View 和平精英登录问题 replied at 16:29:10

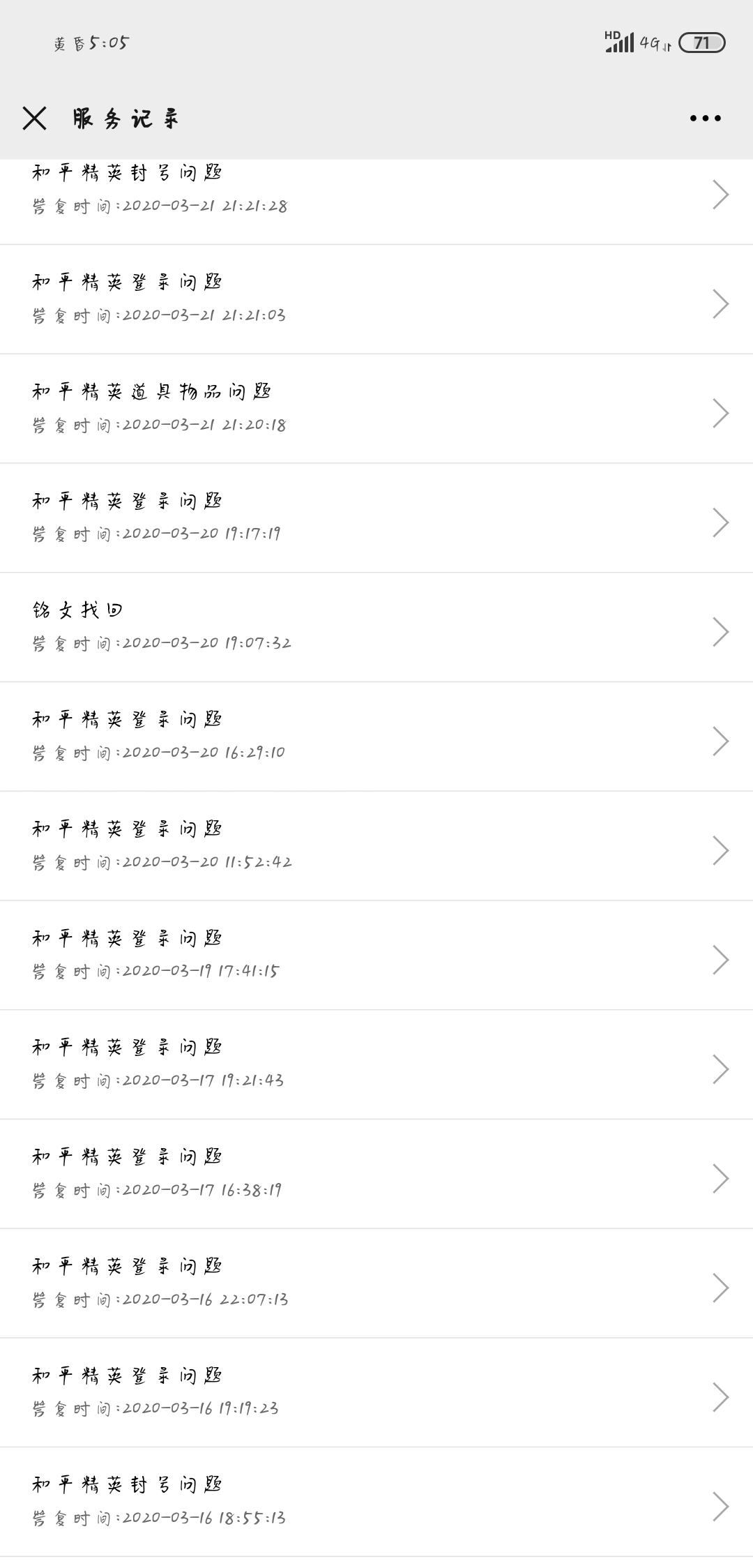(376, 737)
